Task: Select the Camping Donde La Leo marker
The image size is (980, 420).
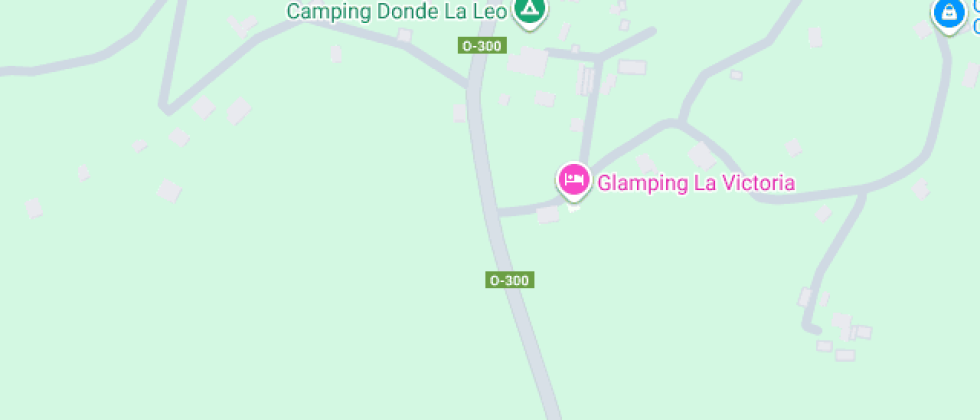Action: click(x=529, y=10)
